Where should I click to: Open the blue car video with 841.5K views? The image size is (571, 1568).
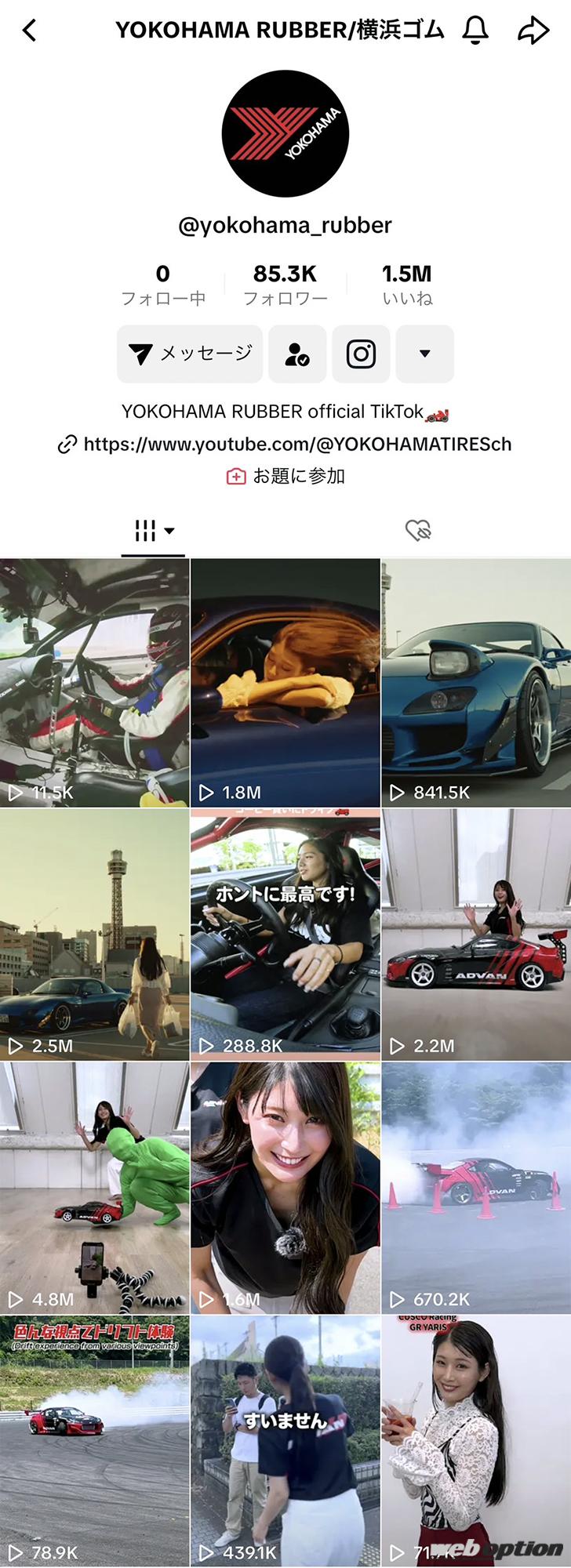476,682
